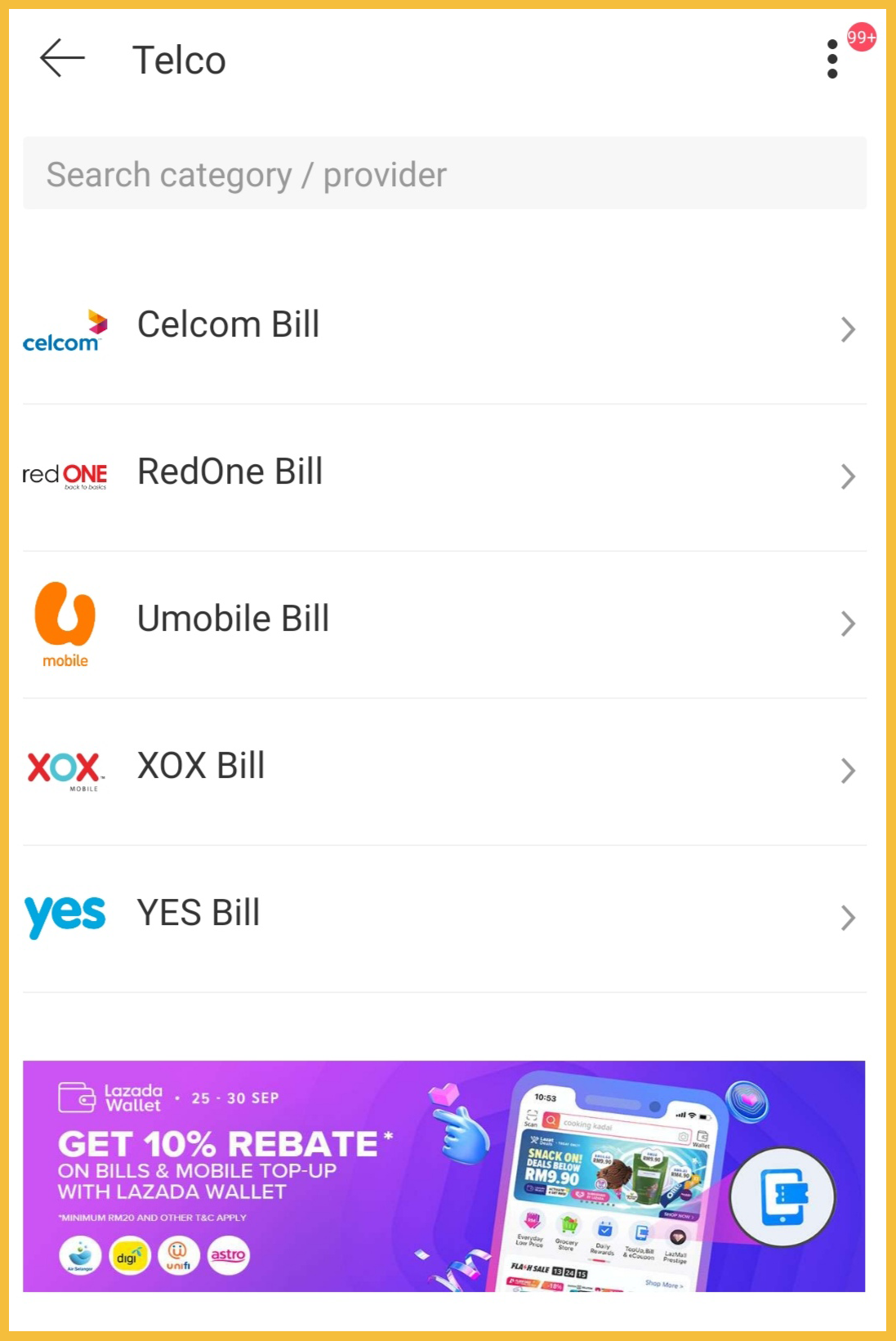Image resolution: width=896 pixels, height=1341 pixels.
Task: Tap the search category / provider field
Action: click(444, 173)
